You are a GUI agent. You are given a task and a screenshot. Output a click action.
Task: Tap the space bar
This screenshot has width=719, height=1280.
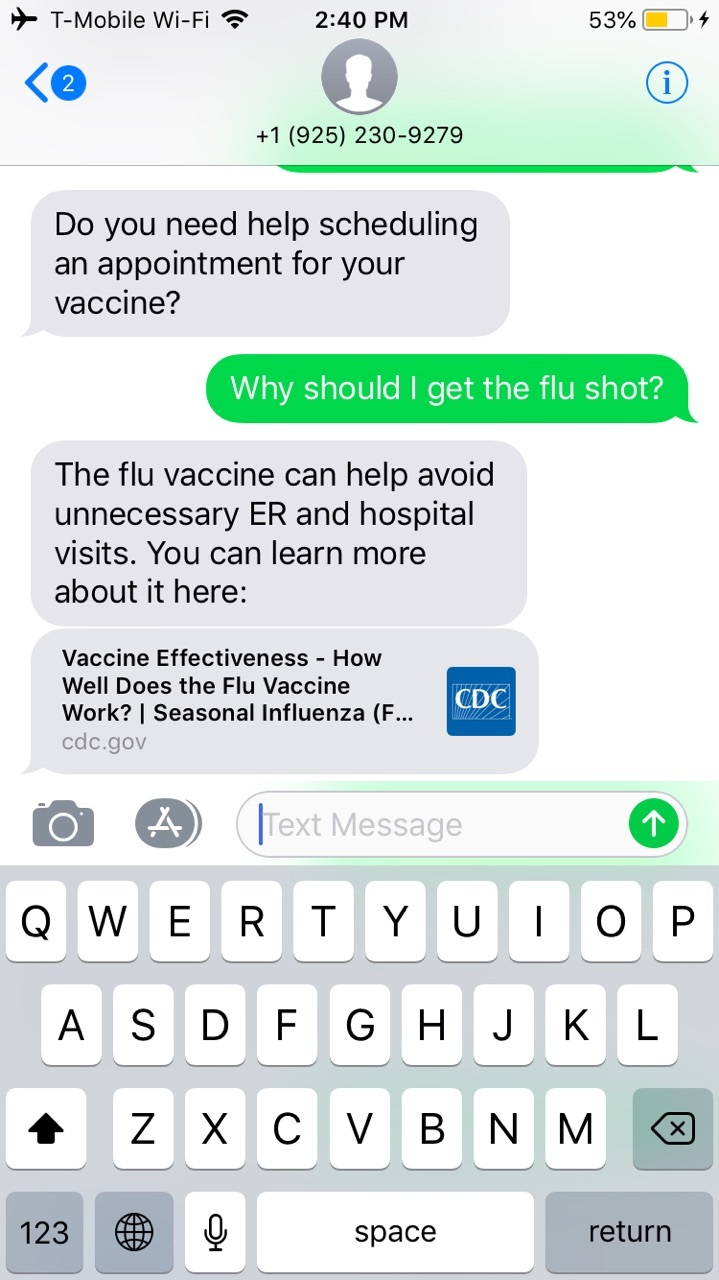(x=395, y=1231)
